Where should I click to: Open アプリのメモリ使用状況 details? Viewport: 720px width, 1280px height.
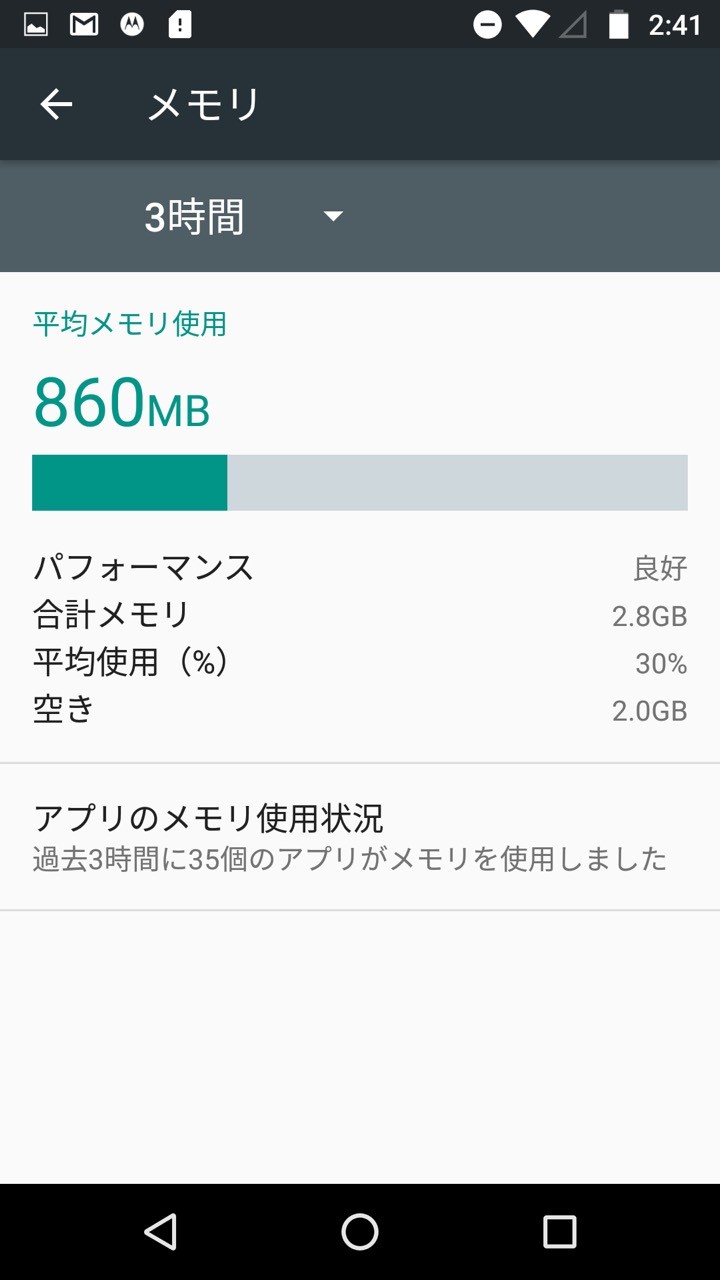coord(350,837)
